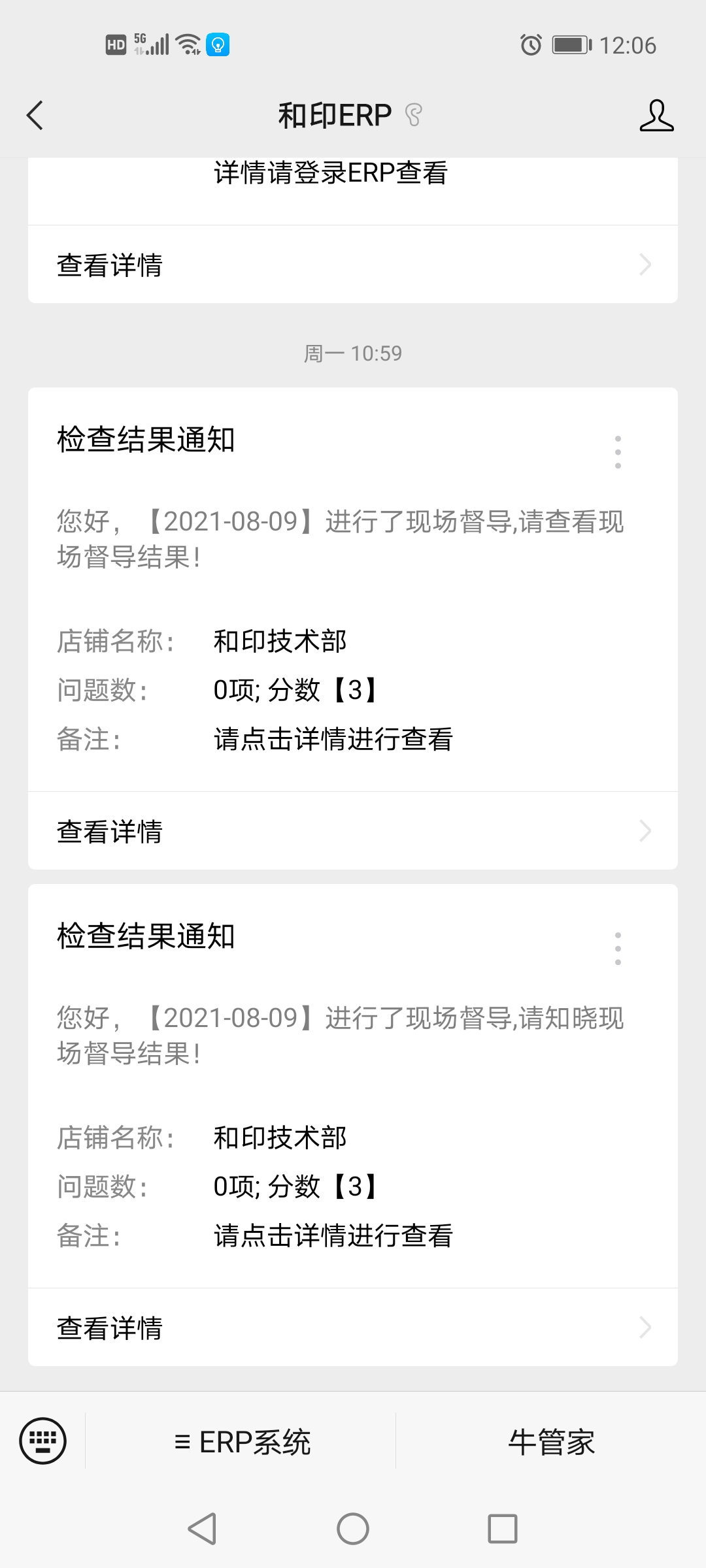Tap the system home button

[353, 1529]
